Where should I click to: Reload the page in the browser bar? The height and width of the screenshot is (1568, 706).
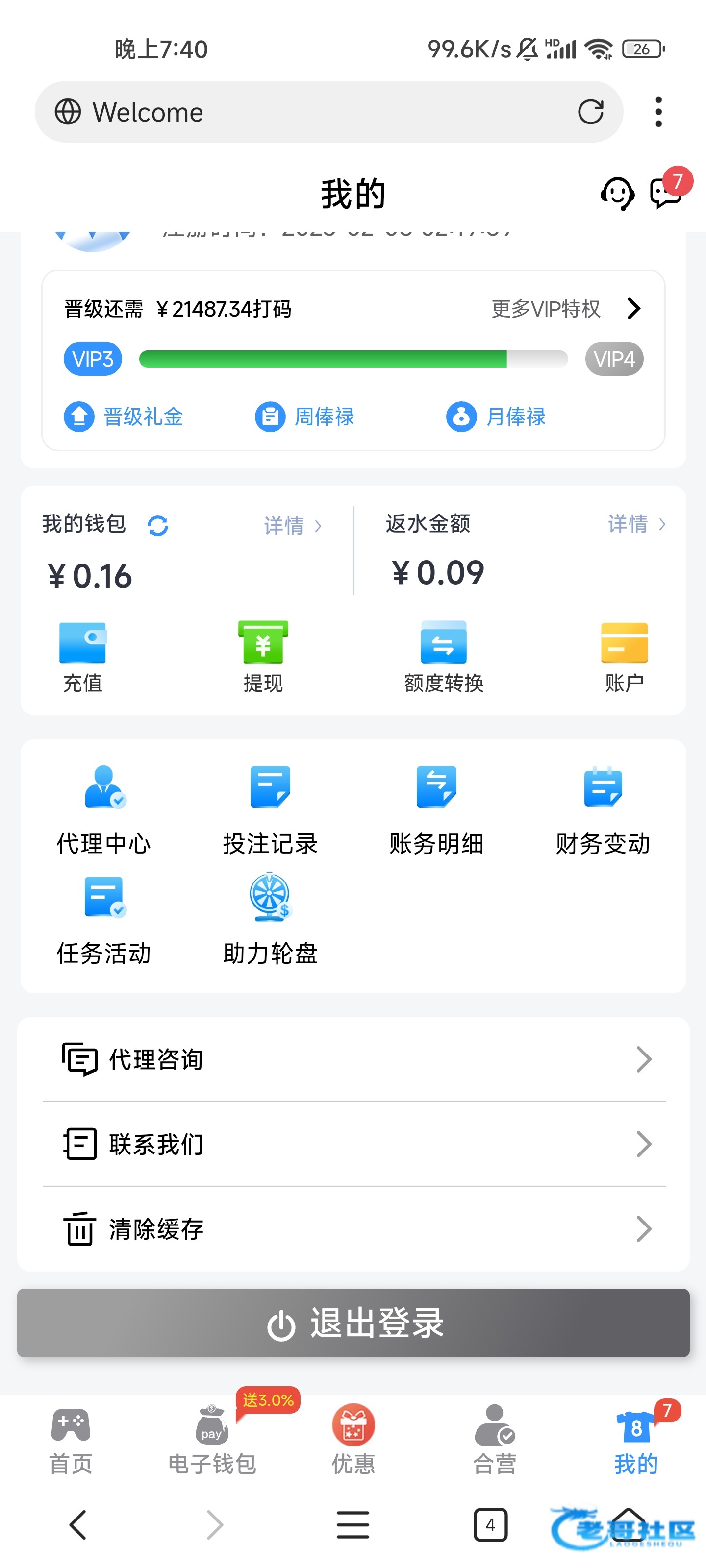(590, 112)
